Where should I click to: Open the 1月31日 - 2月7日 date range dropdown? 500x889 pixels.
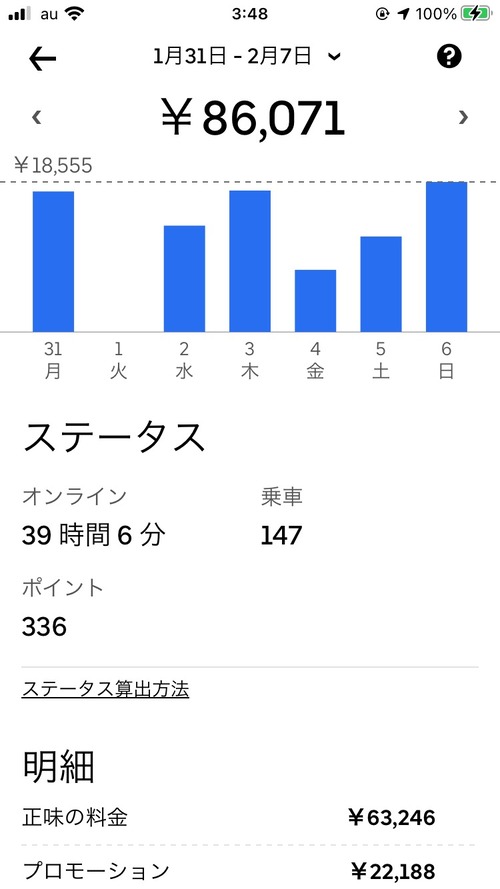(x=247, y=56)
